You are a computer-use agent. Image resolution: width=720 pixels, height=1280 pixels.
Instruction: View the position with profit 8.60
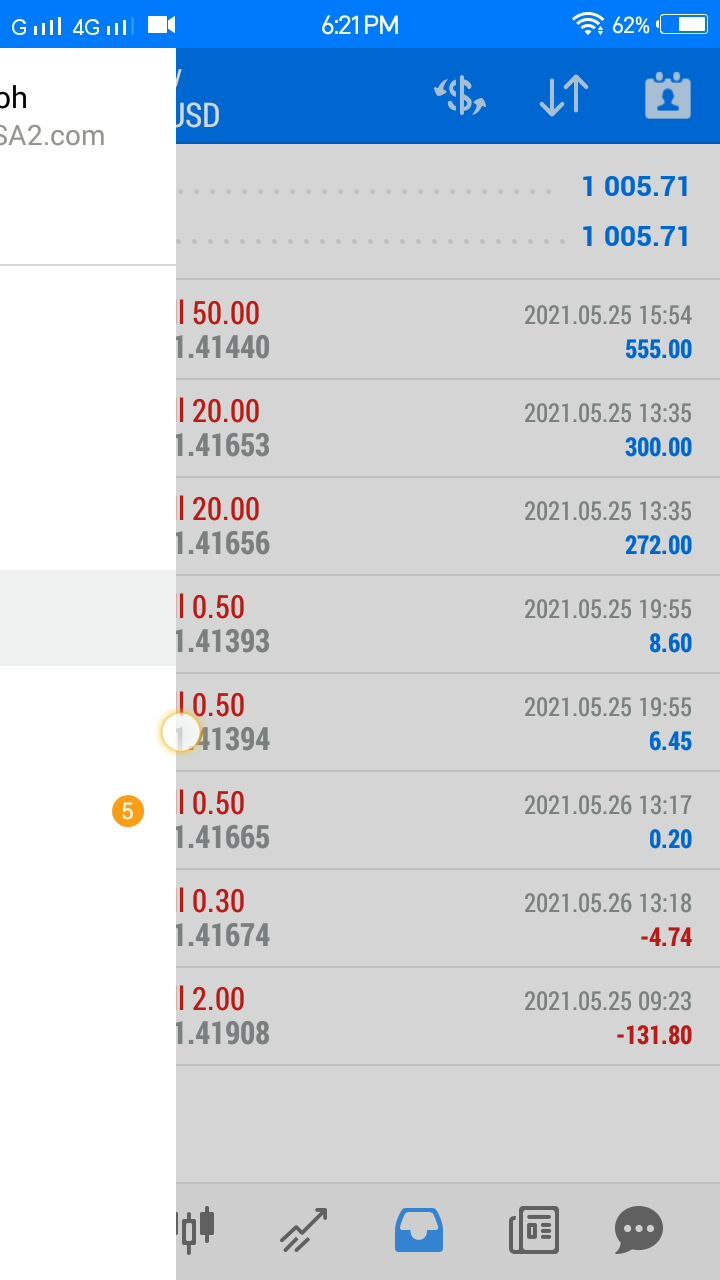[448, 624]
